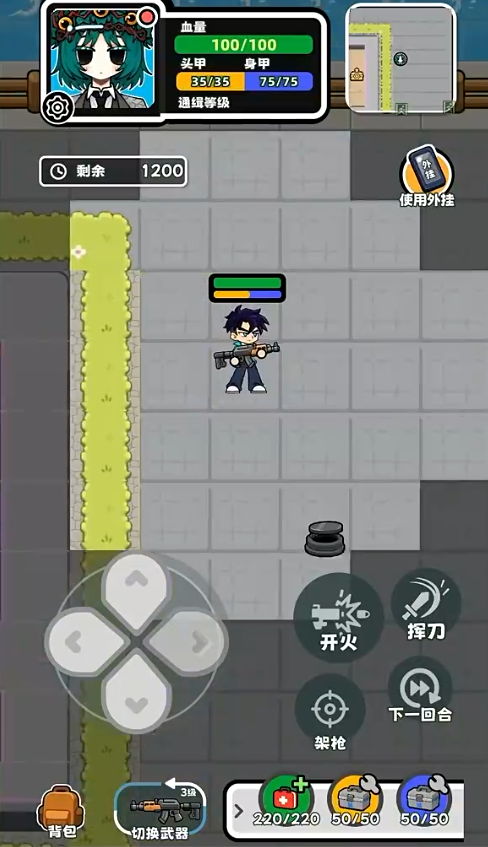The image size is (488, 847).
Task: Use the blue armor repair kit 50/50
Action: click(x=424, y=802)
